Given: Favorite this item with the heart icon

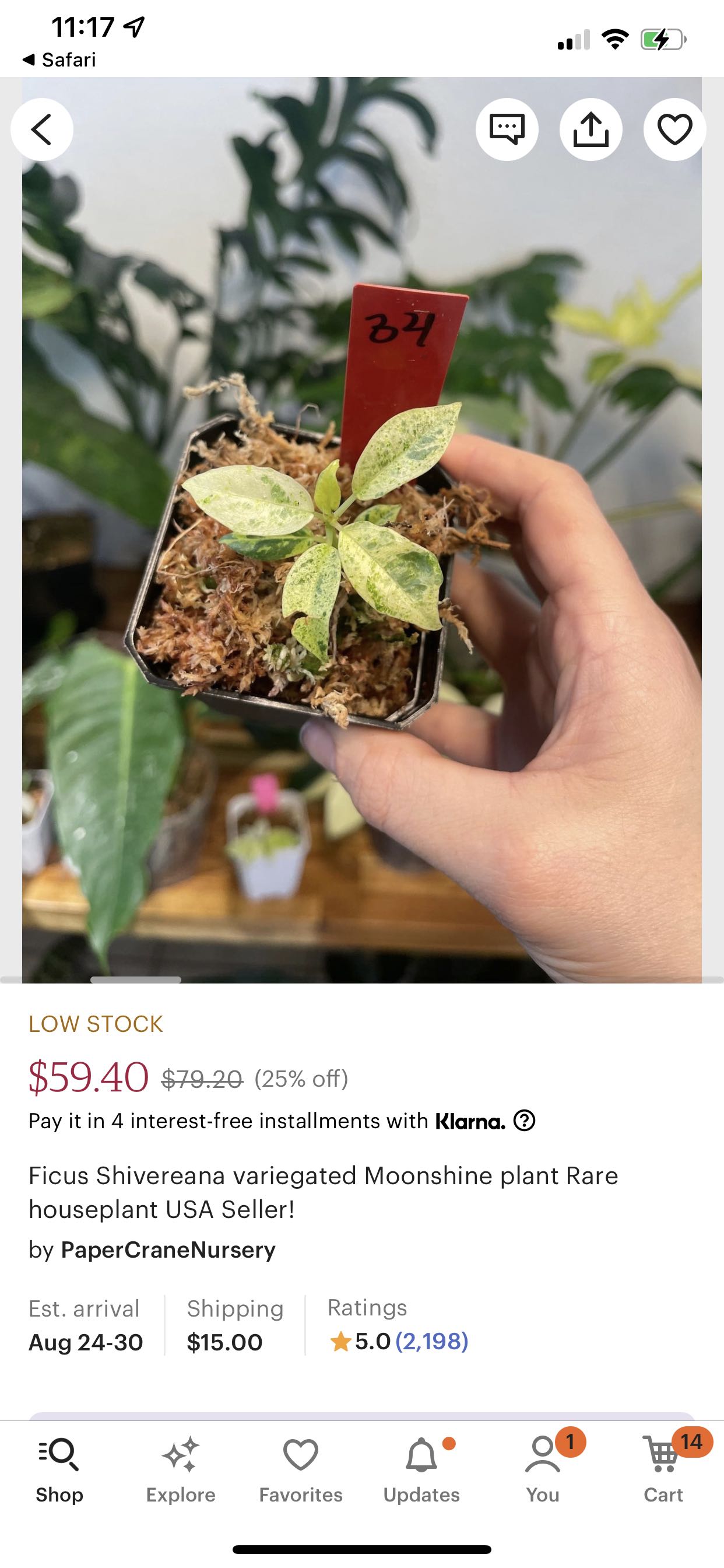Looking at the screenshot, I should pos(674,129).
